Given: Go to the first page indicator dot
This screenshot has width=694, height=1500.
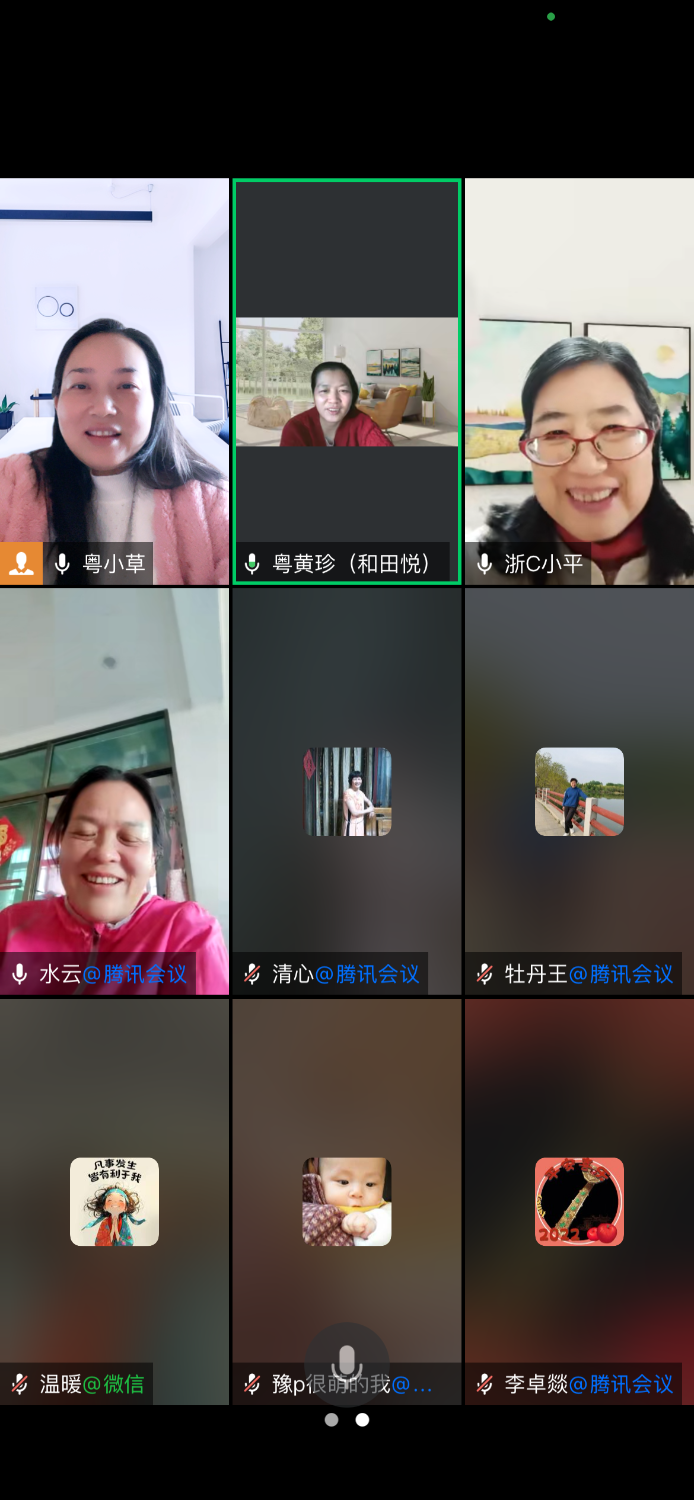Looking at the screenshot, I should 332,1420.
